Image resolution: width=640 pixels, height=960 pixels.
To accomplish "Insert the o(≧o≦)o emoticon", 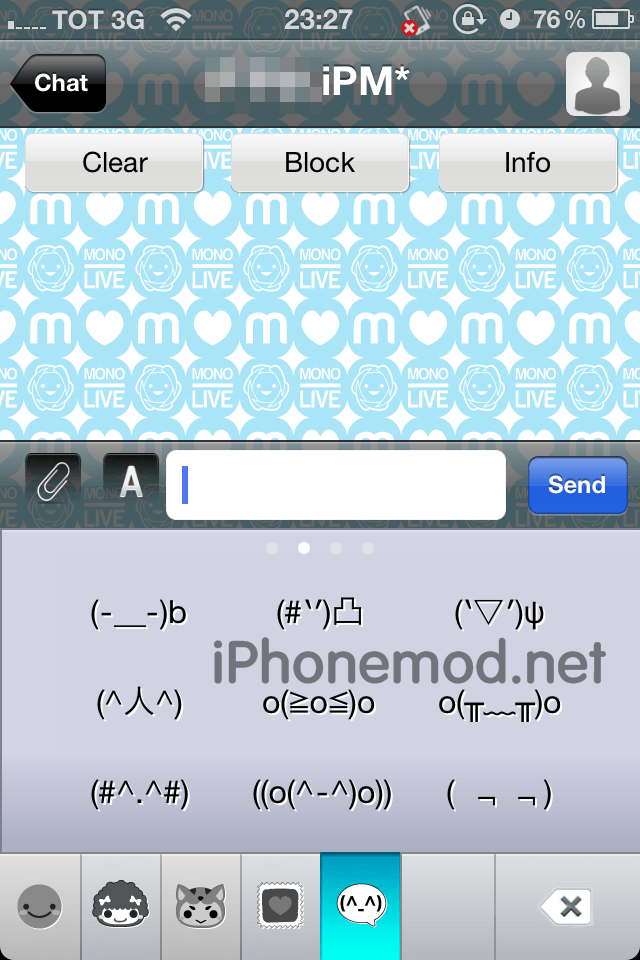I will tap(319, 704).
